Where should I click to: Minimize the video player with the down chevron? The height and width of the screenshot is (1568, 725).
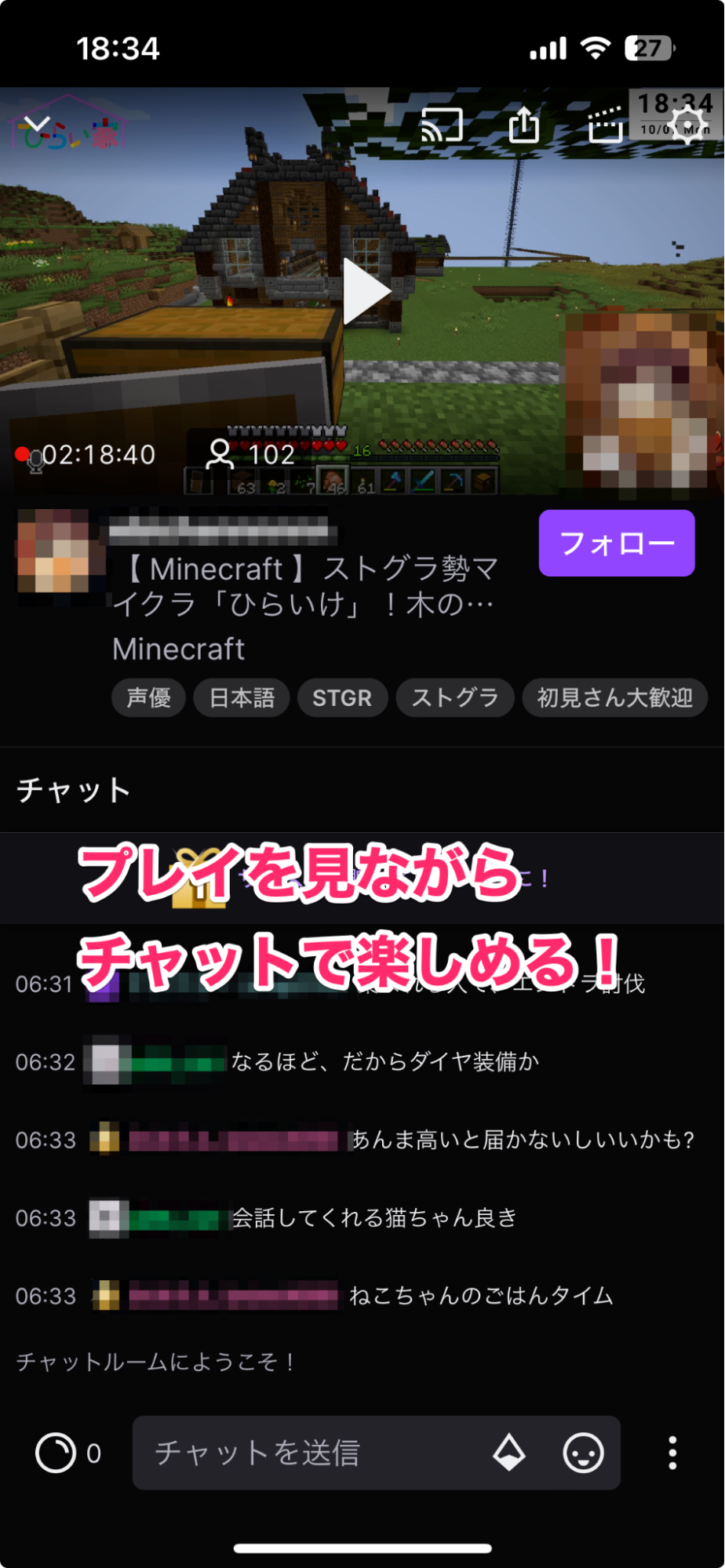pyautogui.click(x=36, y=124)
